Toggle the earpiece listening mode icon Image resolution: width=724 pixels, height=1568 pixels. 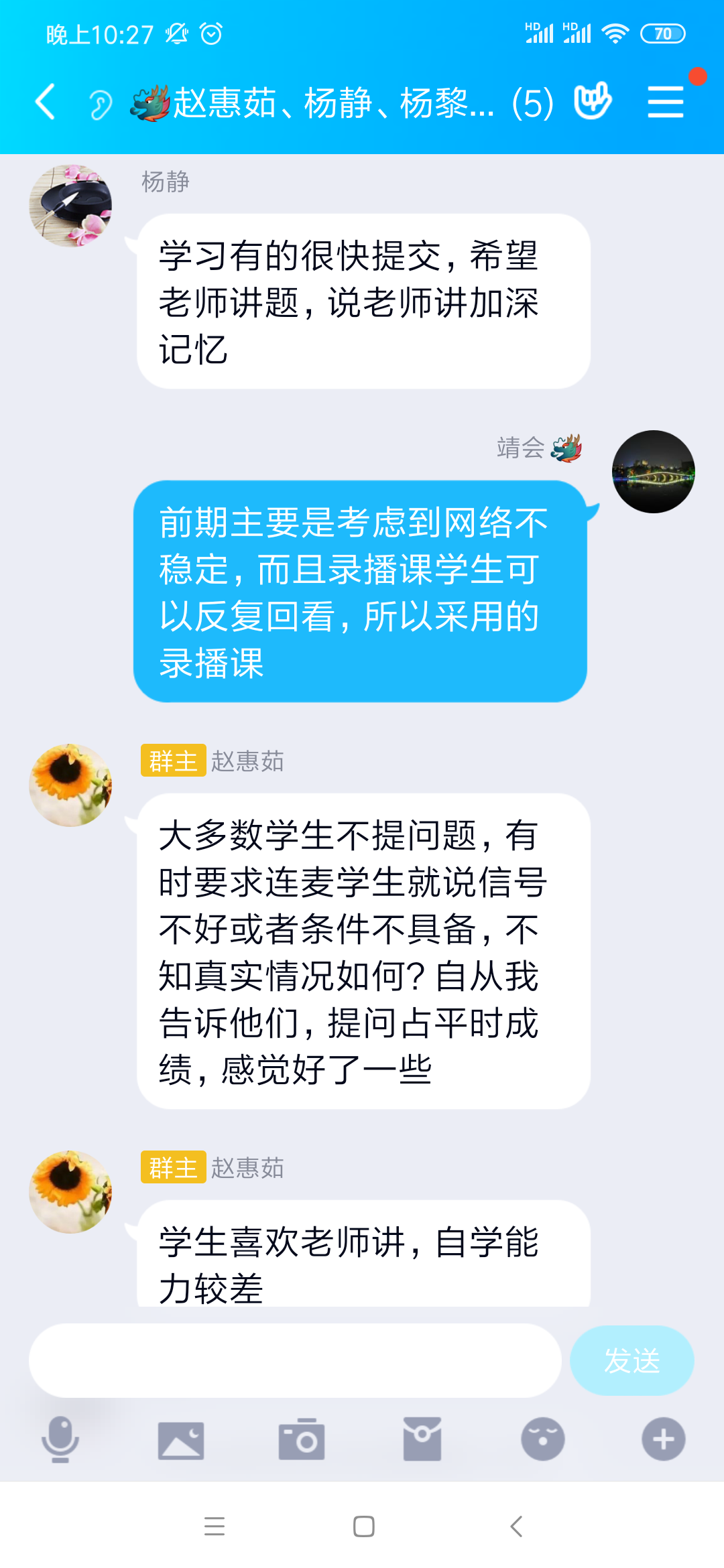click(x=101, y=105)
